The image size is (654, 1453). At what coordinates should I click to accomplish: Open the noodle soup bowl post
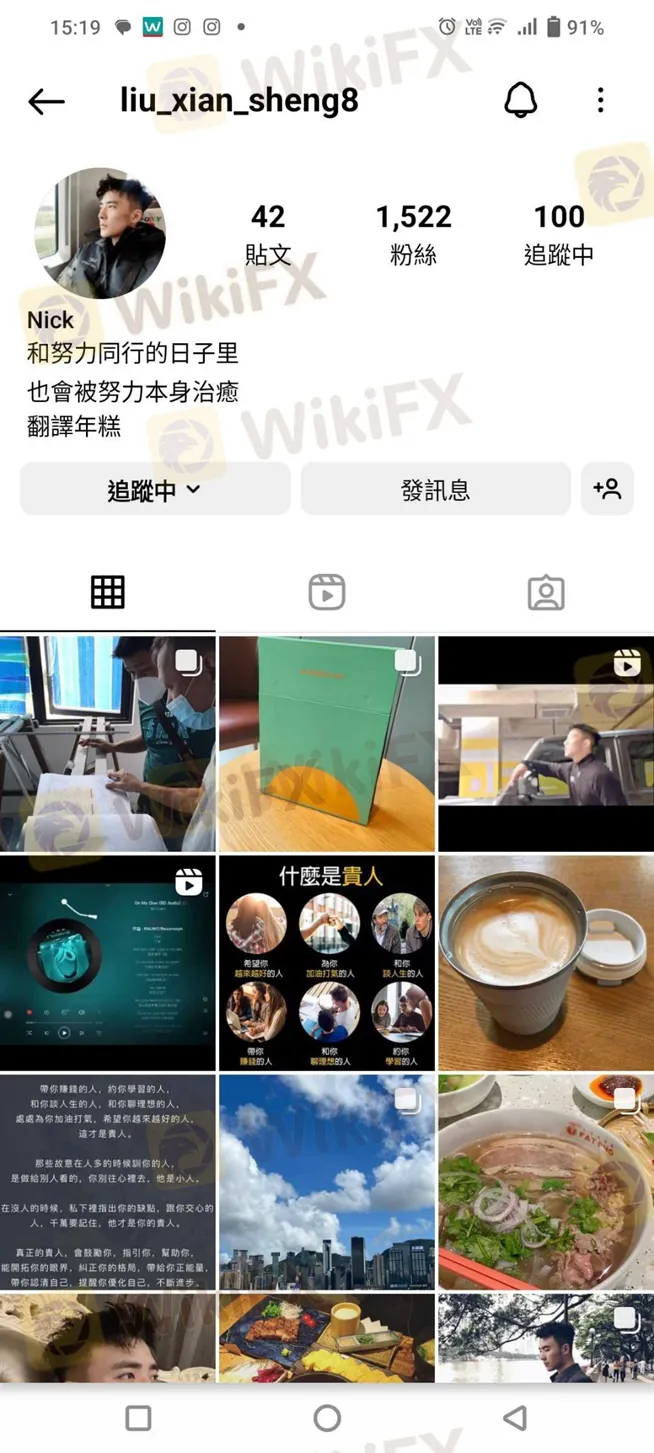click(x=546, y=1182)
